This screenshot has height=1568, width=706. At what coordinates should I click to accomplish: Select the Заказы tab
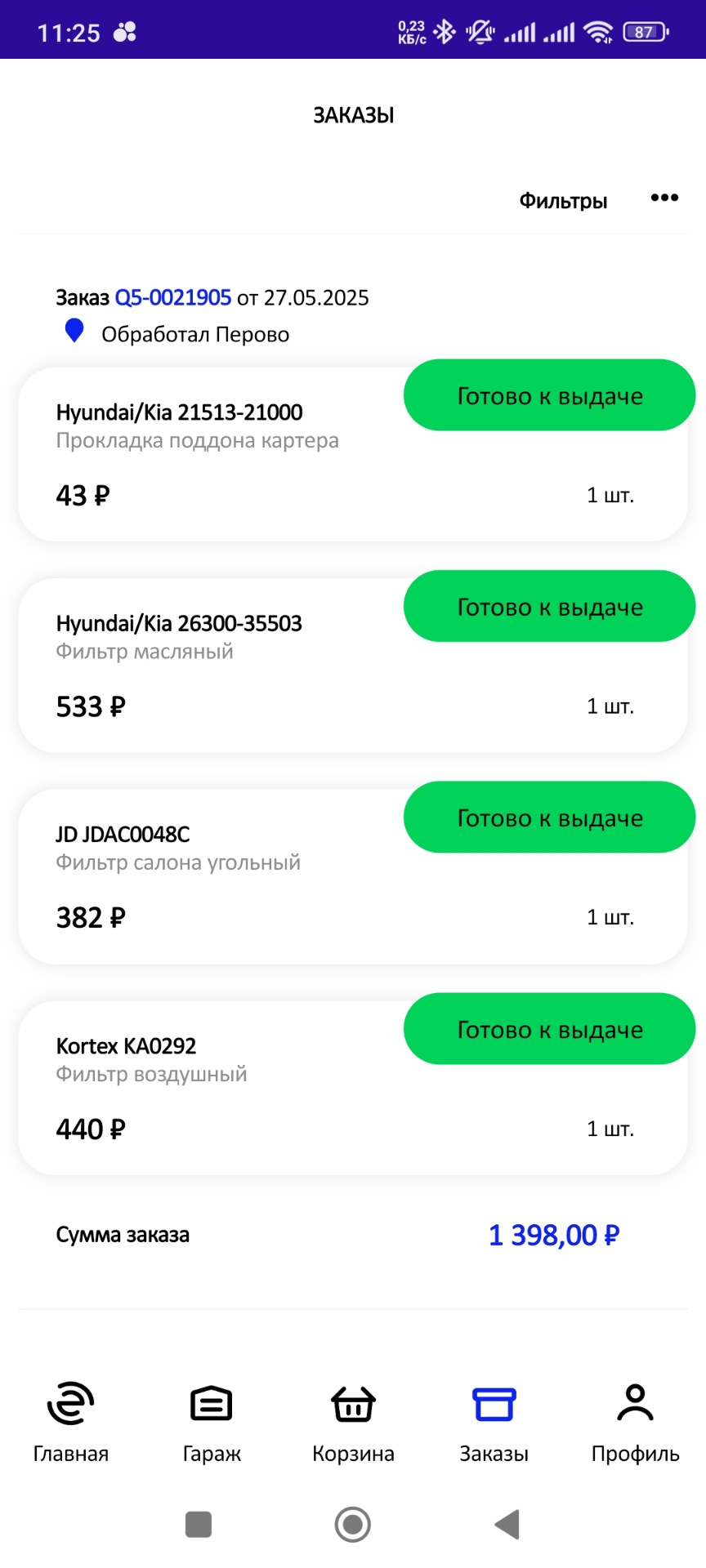coord(494,1422)
